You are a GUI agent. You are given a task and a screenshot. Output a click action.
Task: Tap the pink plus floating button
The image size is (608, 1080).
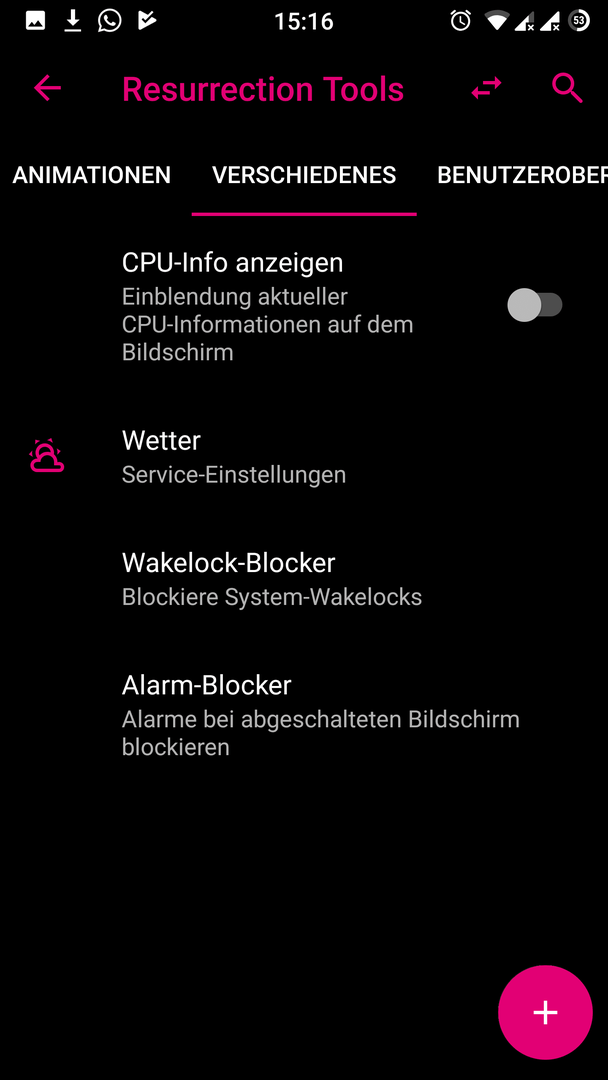545,1012
